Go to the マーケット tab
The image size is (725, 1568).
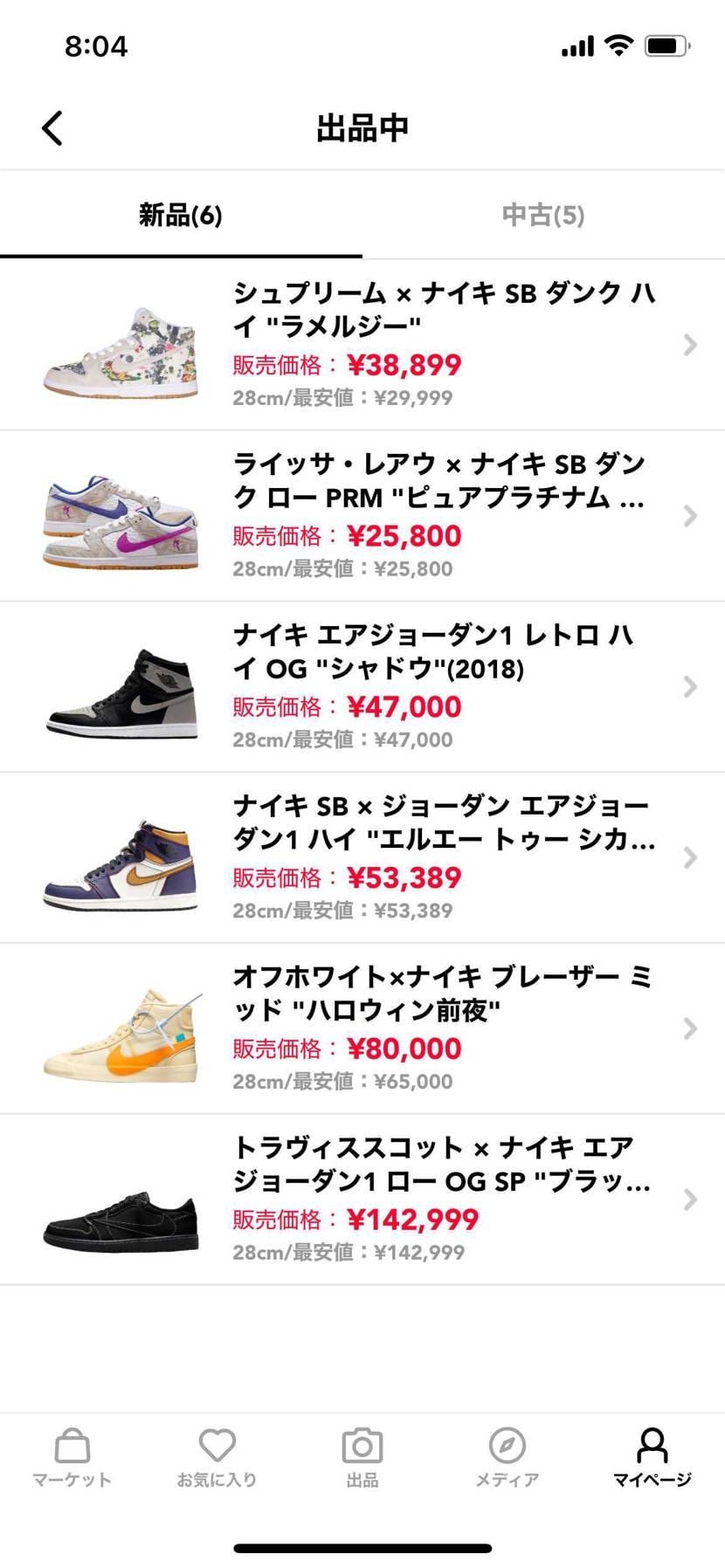72,1458
